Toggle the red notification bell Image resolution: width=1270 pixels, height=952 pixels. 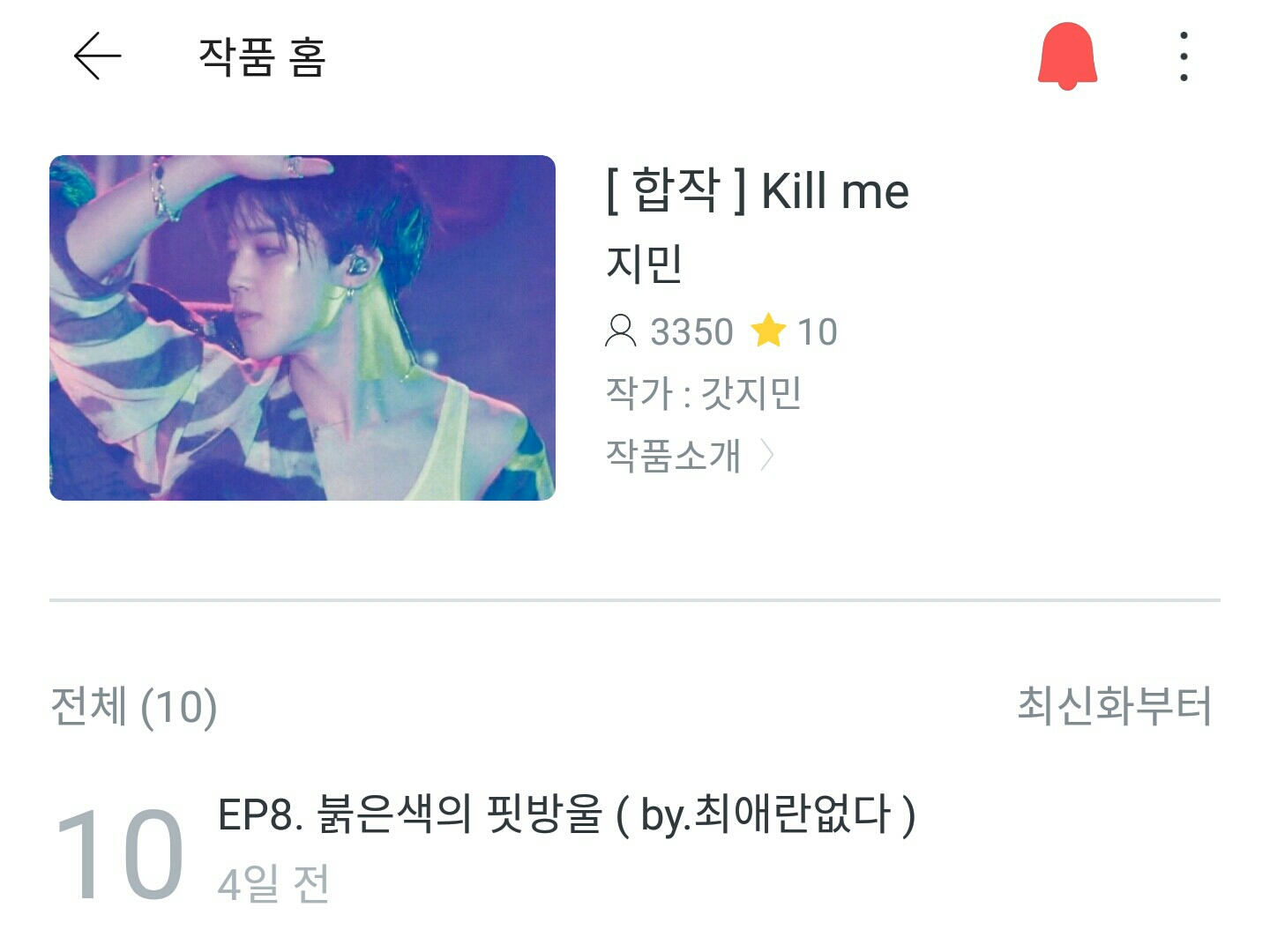1067,56
